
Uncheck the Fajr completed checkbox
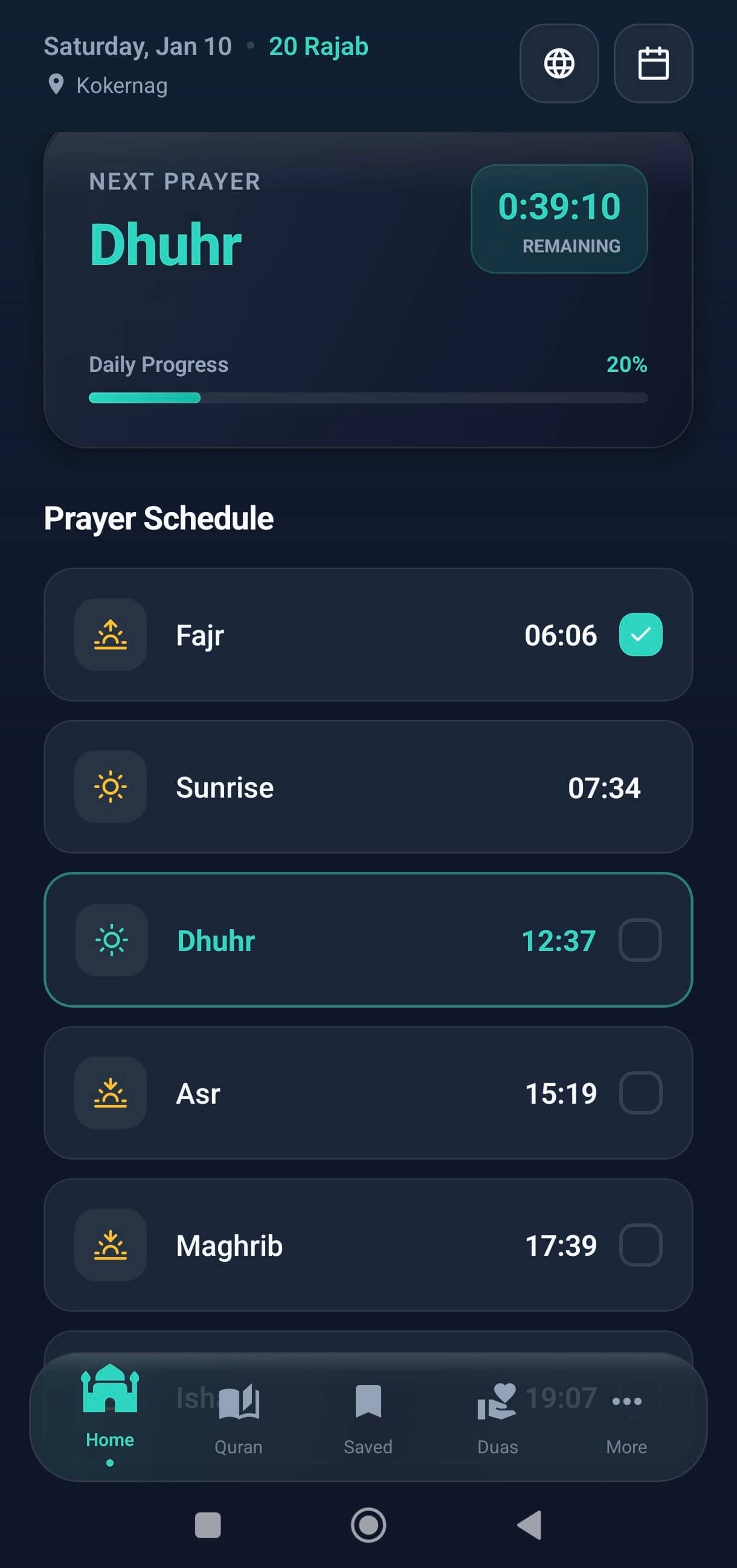tap(640, 634)
